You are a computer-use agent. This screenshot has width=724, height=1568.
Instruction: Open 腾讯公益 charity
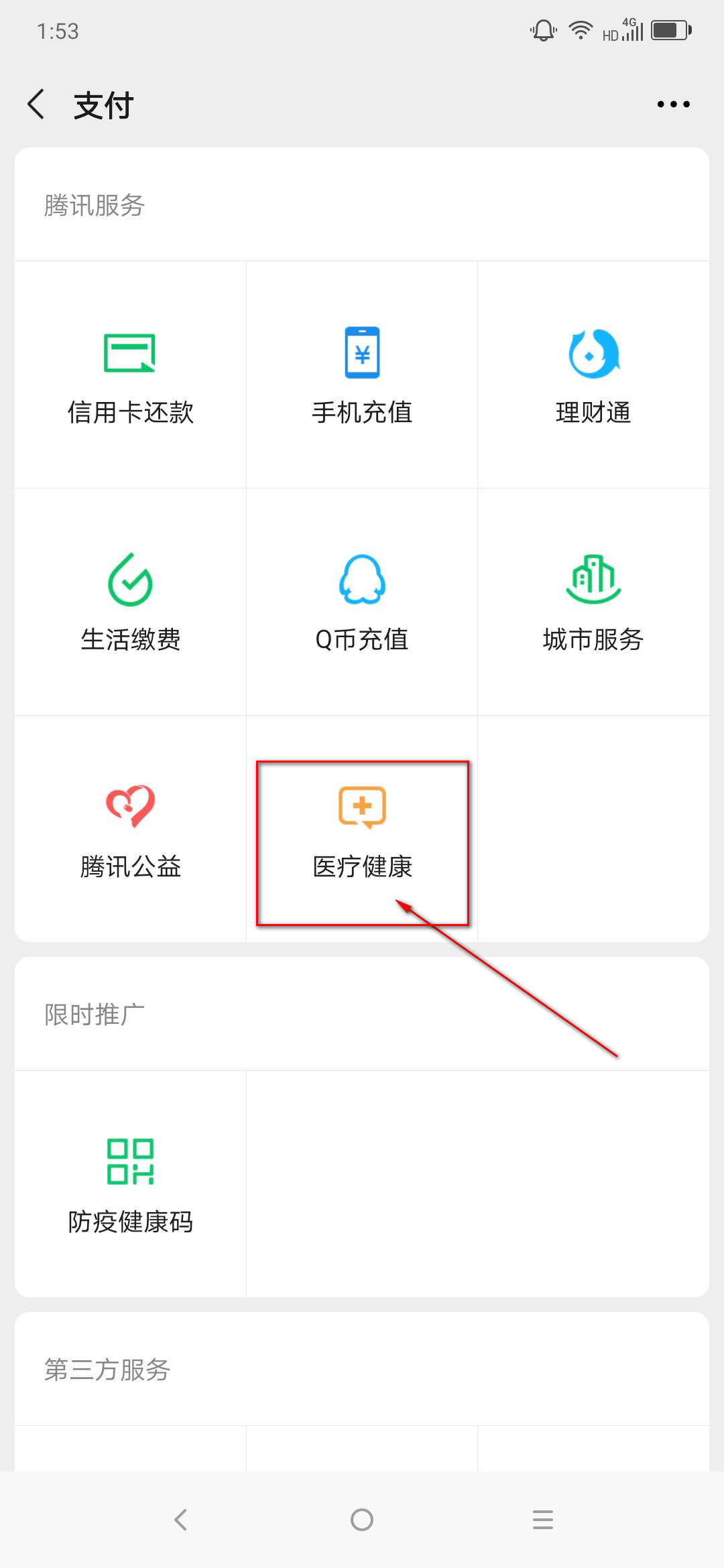(131, 830)
